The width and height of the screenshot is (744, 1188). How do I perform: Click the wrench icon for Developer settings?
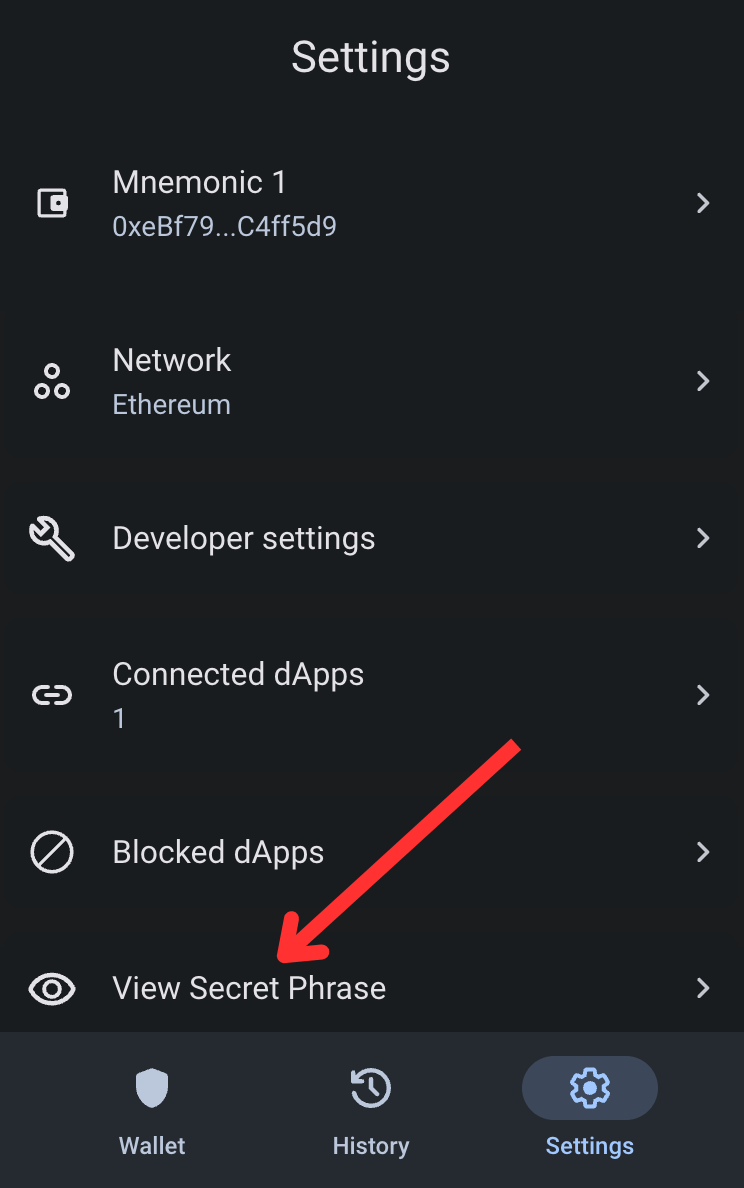click(x=52, y=538)
